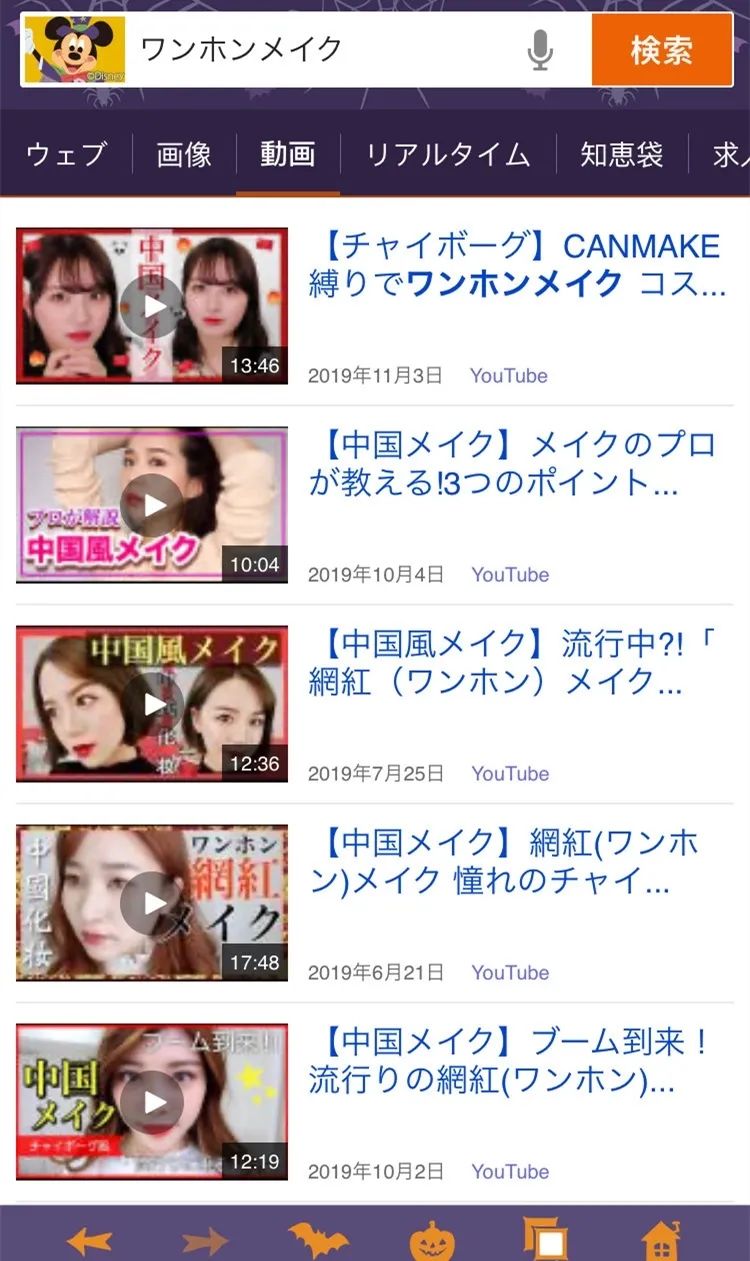
Task: Switch to the ウェブ tab
Action: (66, 154)
